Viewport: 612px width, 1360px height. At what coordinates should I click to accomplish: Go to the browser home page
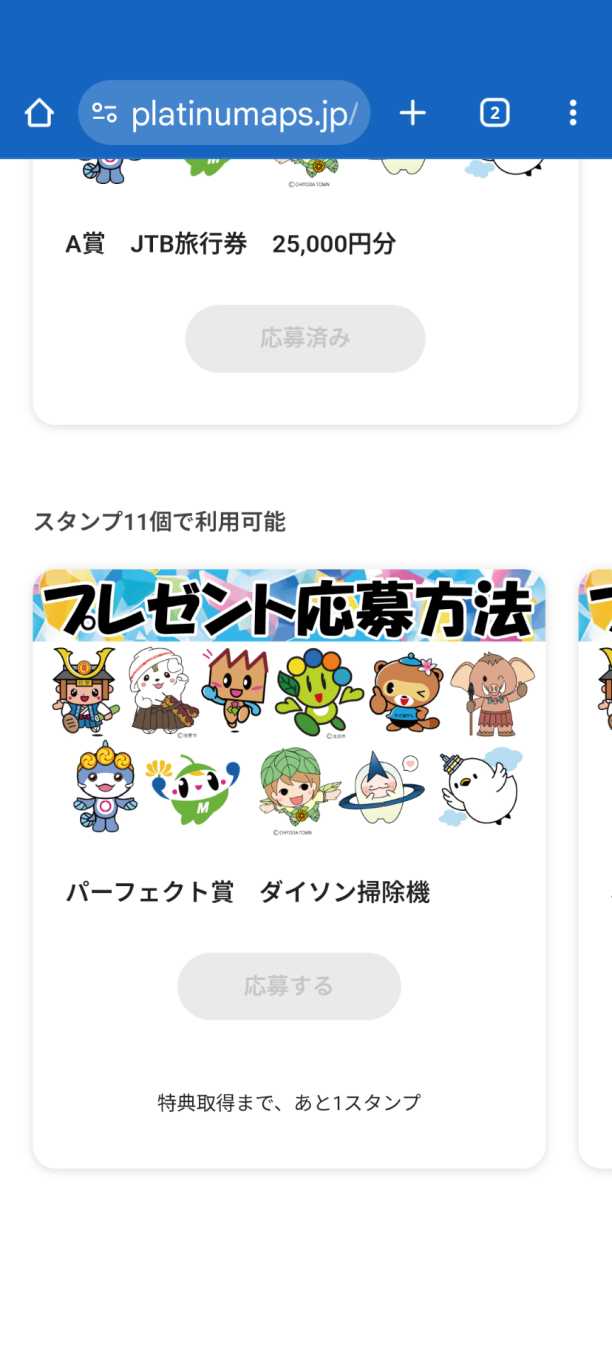(39, 113)
